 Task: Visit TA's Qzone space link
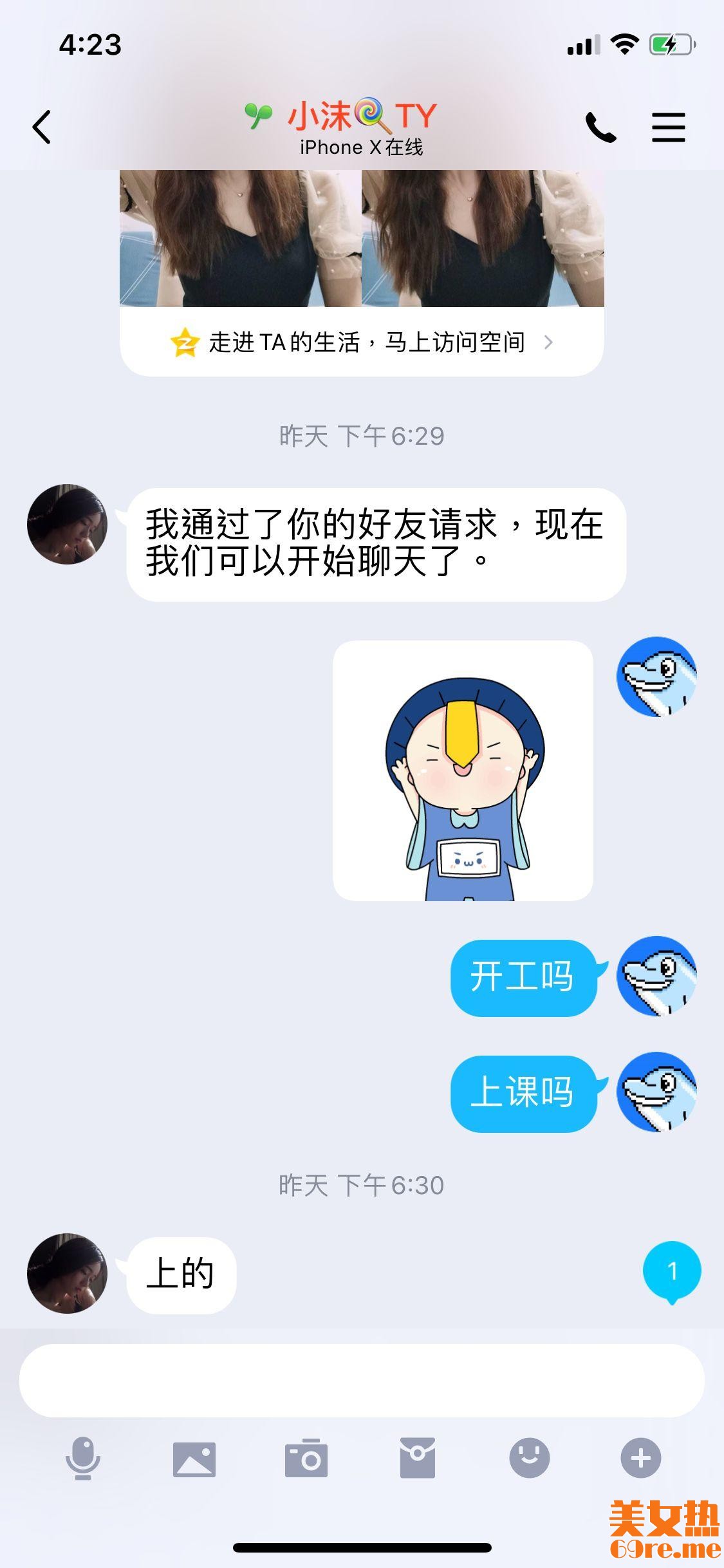tap(362, 342)
